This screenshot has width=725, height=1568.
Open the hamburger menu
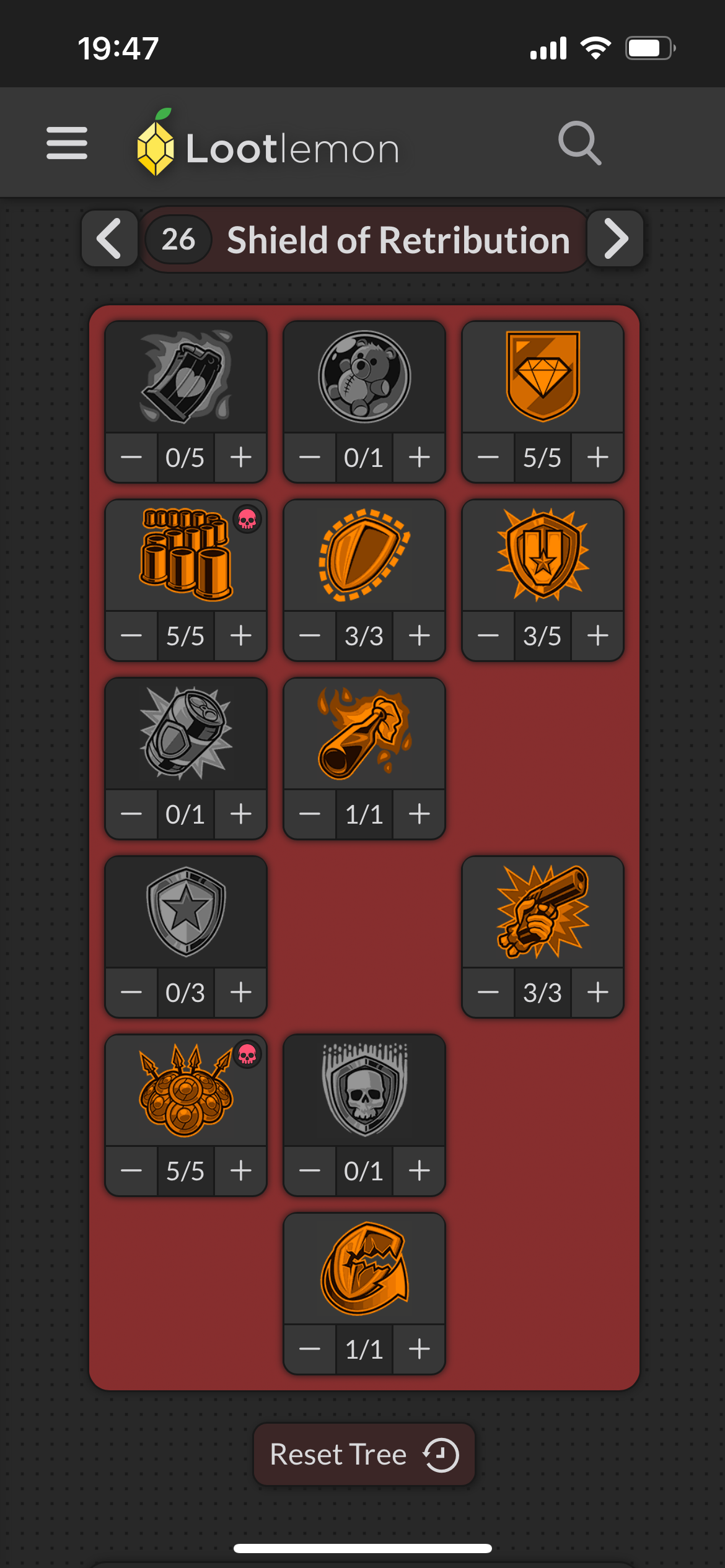point(67,144)
